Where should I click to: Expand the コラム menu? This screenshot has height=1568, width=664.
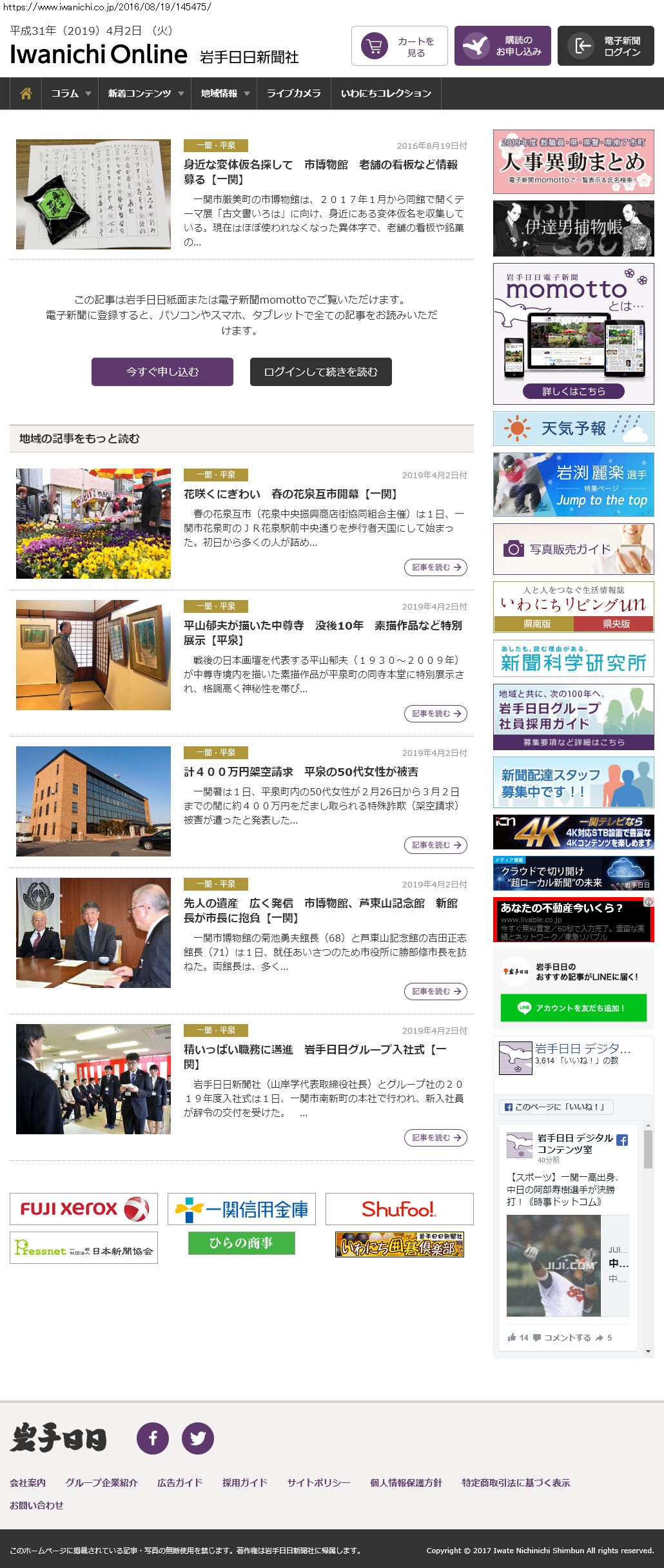tap(71, 93)
